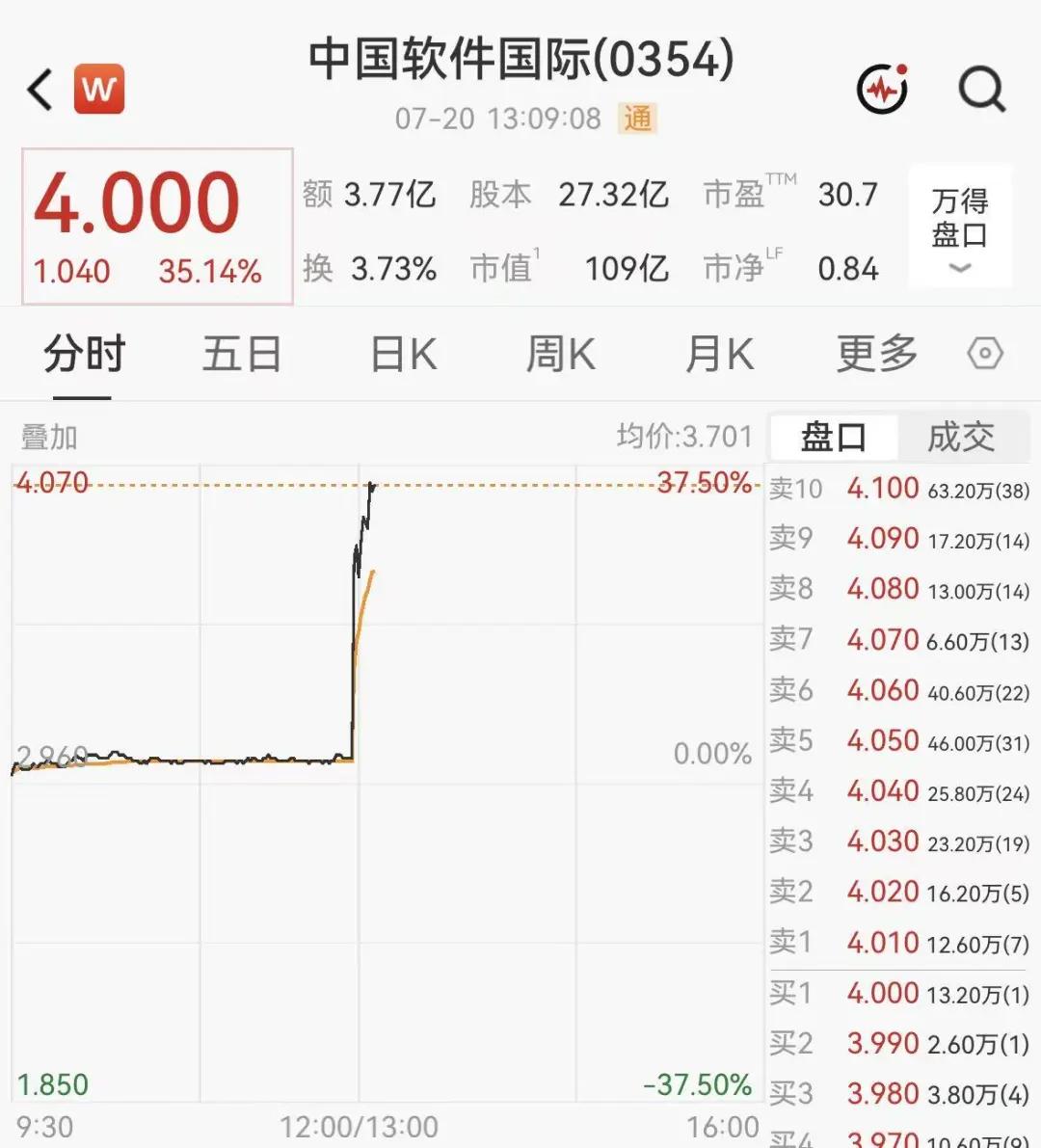Switch to the 分时 tab
This screenshot has height=1148, width=1041.
pyautogui.click(x=84, y=354)
